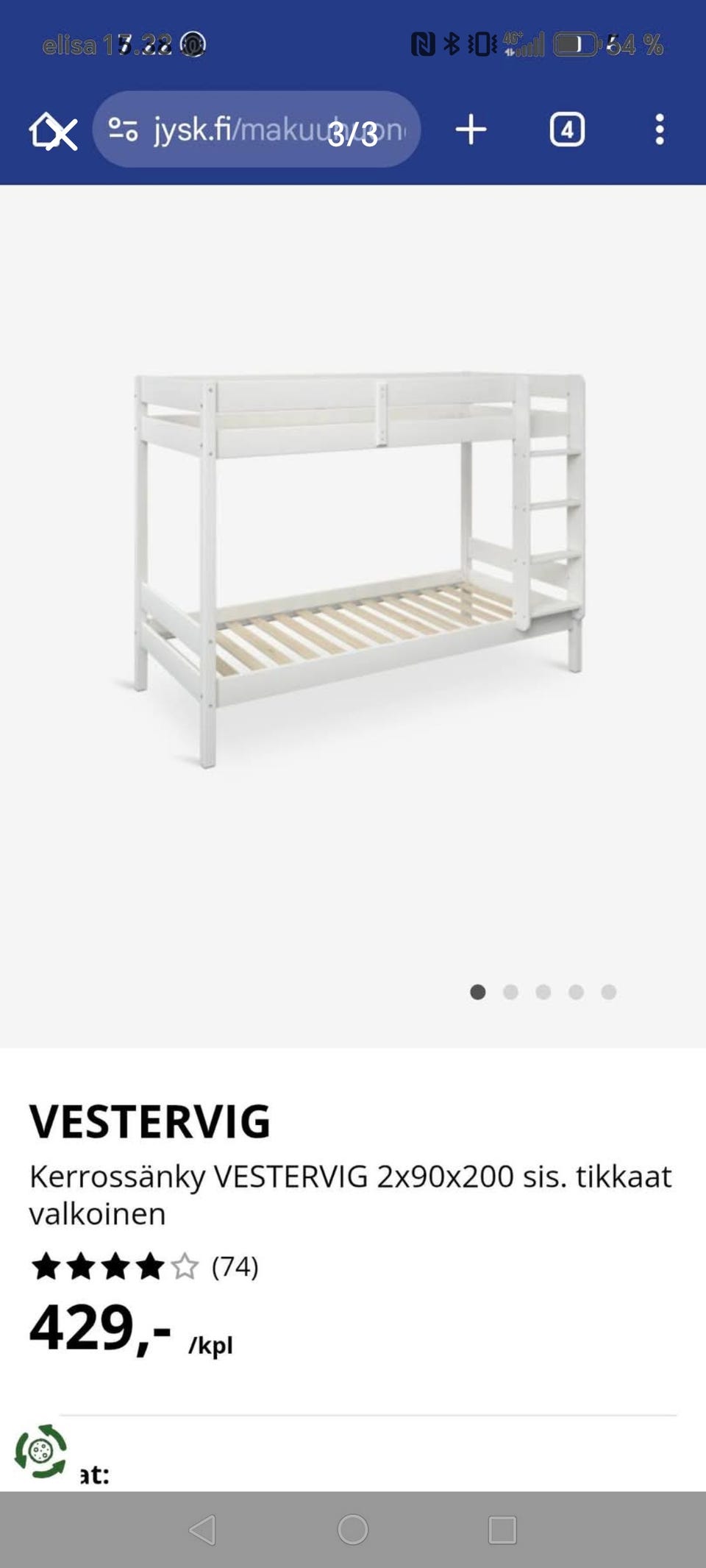Viewport: 706px width, 1568px height.
Task: Close the full-screen image viewer
Action: 63,135
